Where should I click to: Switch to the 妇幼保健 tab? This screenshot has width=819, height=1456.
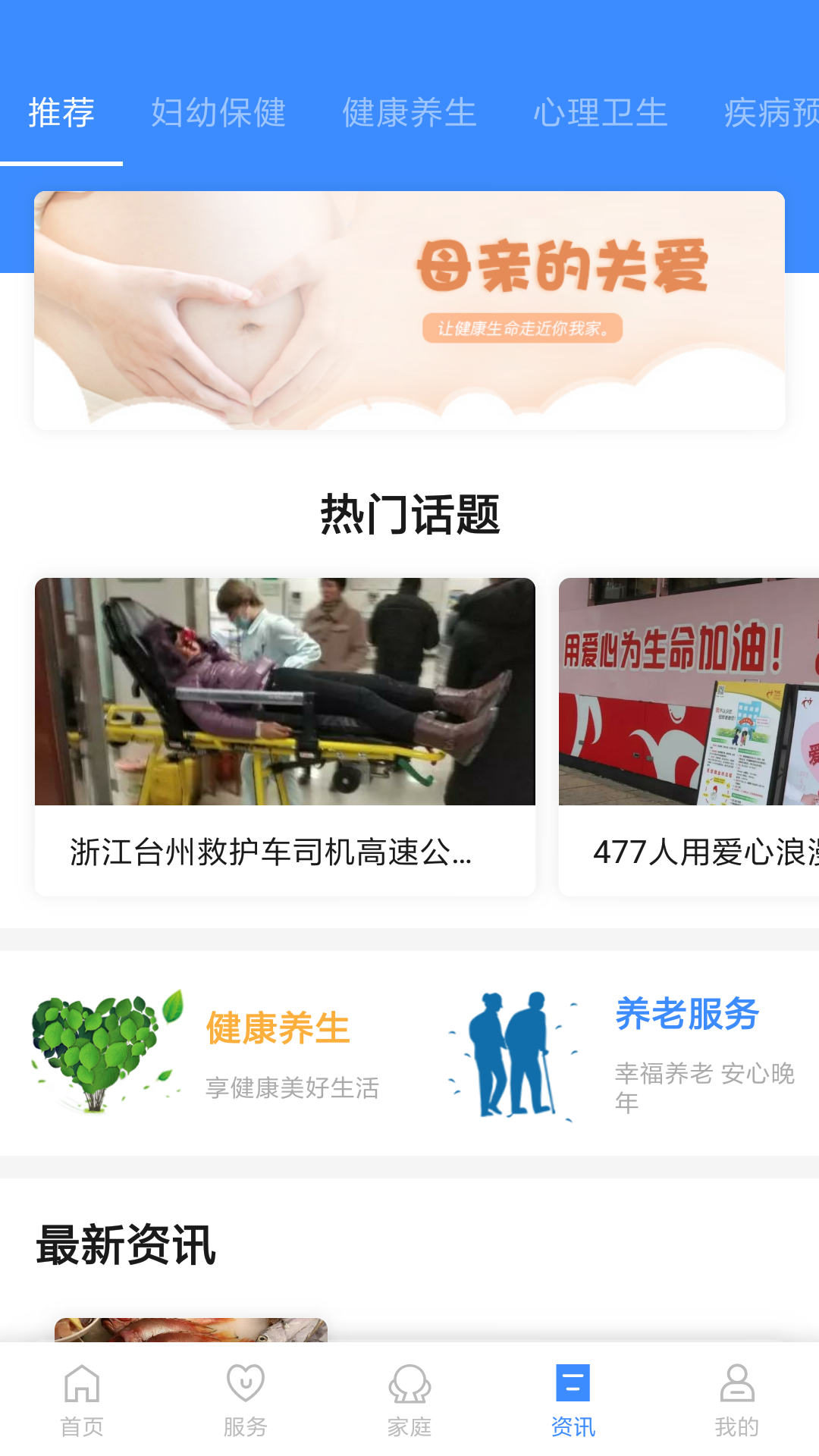pyautogui.click(x=218, y=113)
